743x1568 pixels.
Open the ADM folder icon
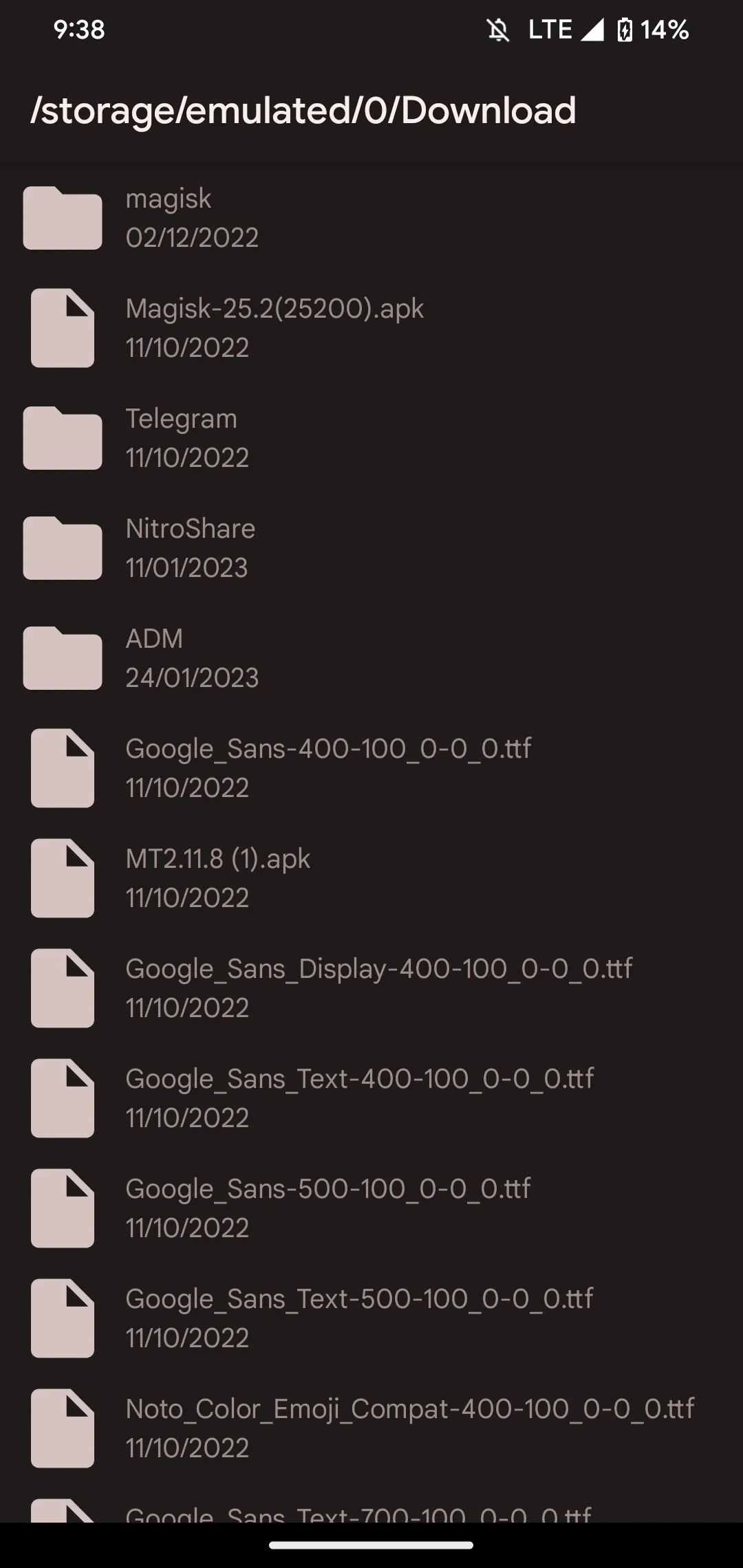(62, 657)
